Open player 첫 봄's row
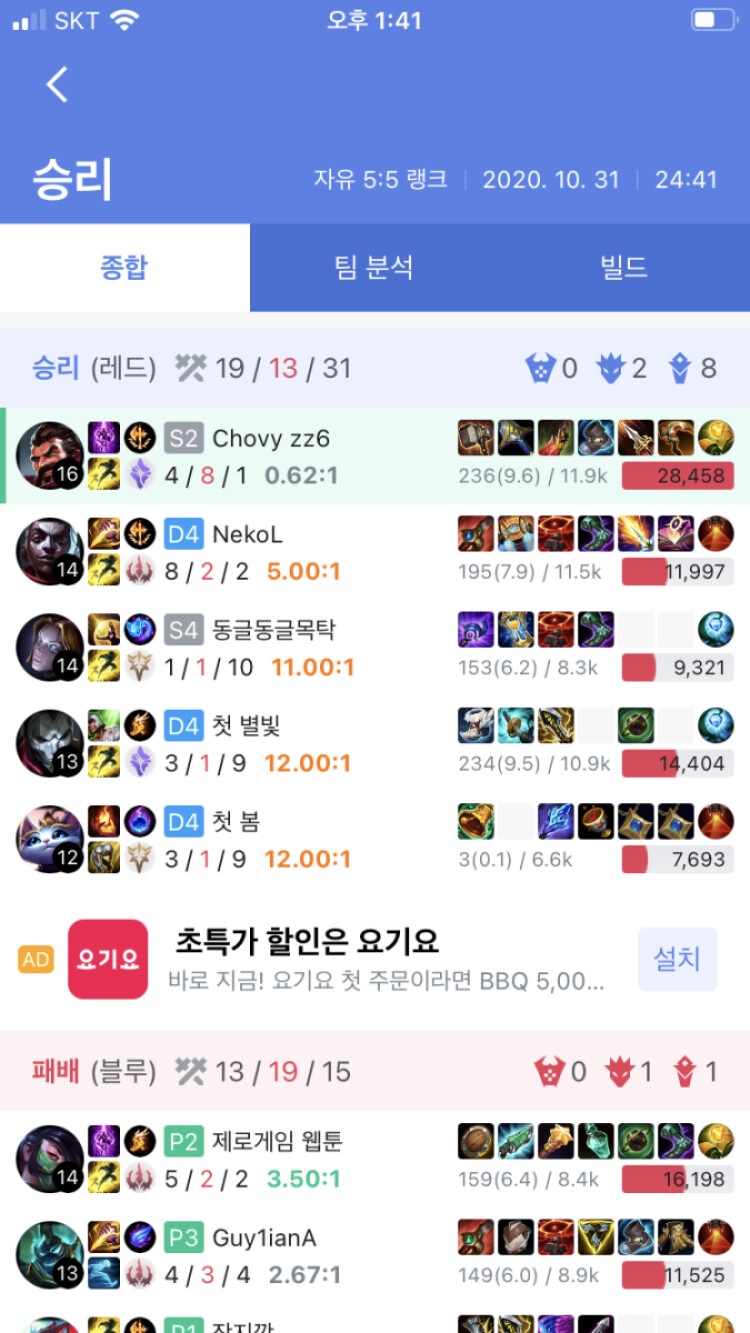The height and width of the screenshot is (1333, 750). (x=236, y=822)
